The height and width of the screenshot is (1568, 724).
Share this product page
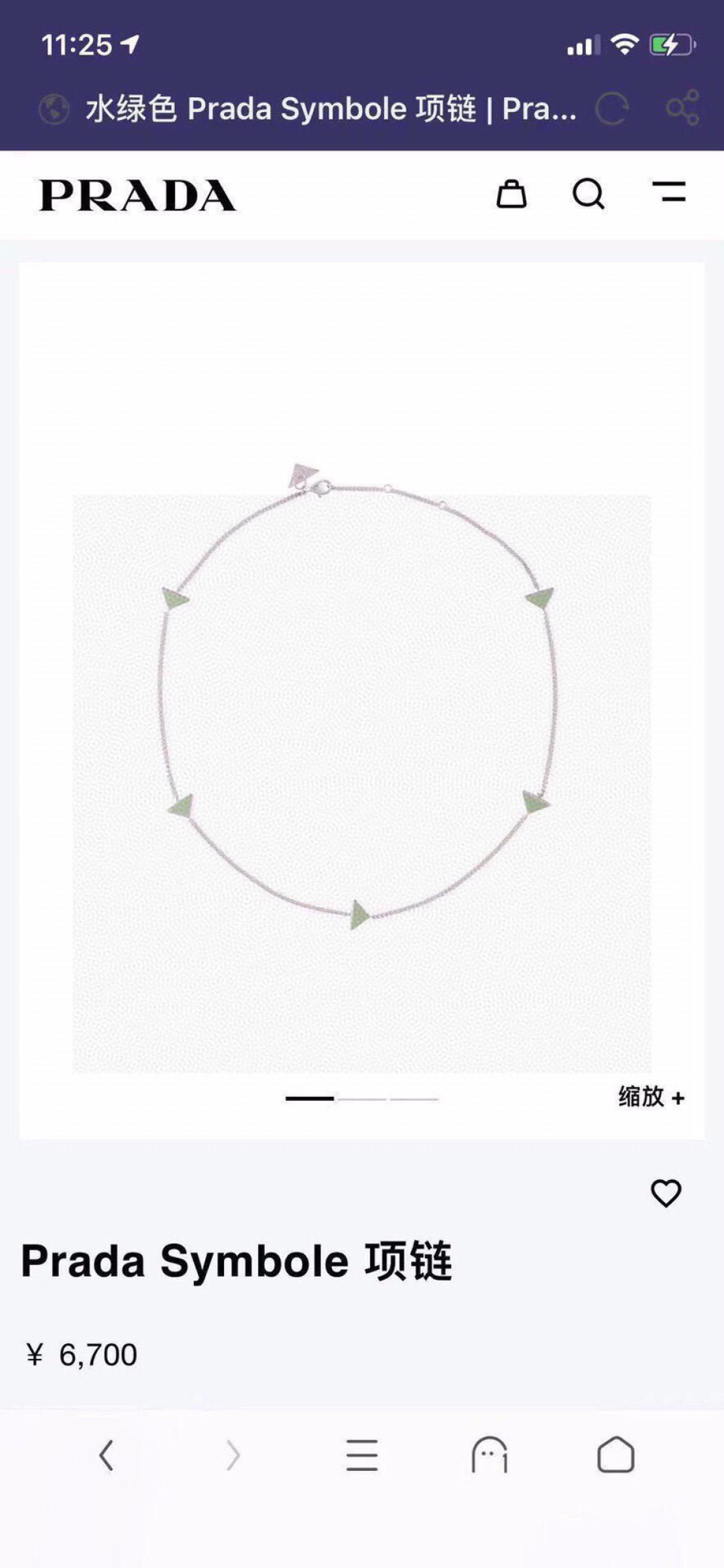pyautogui.click(x=682, y=109)
